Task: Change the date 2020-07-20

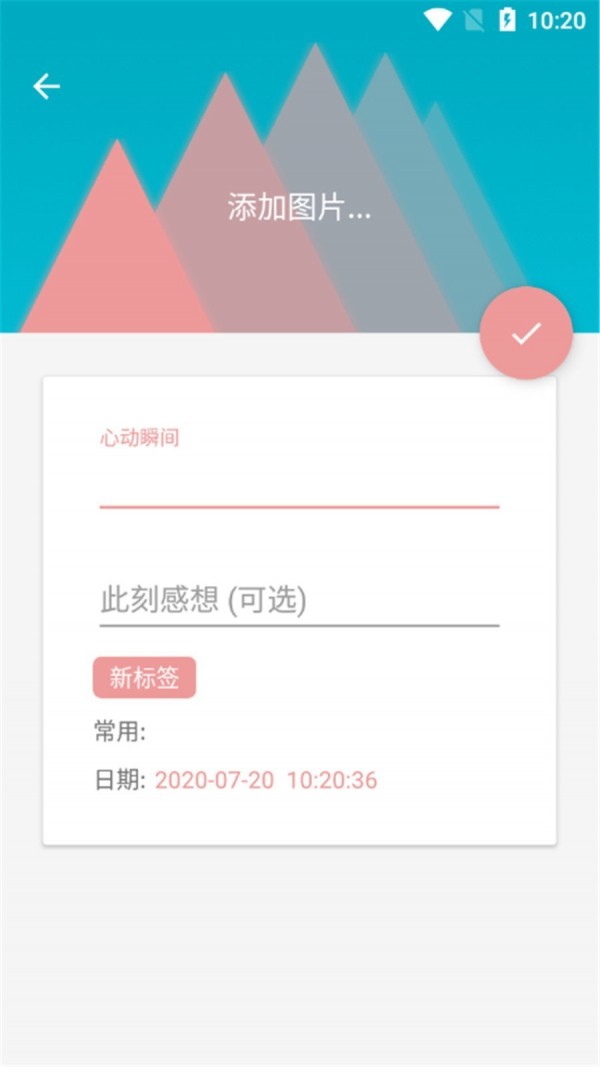Action: coord(214,781)
